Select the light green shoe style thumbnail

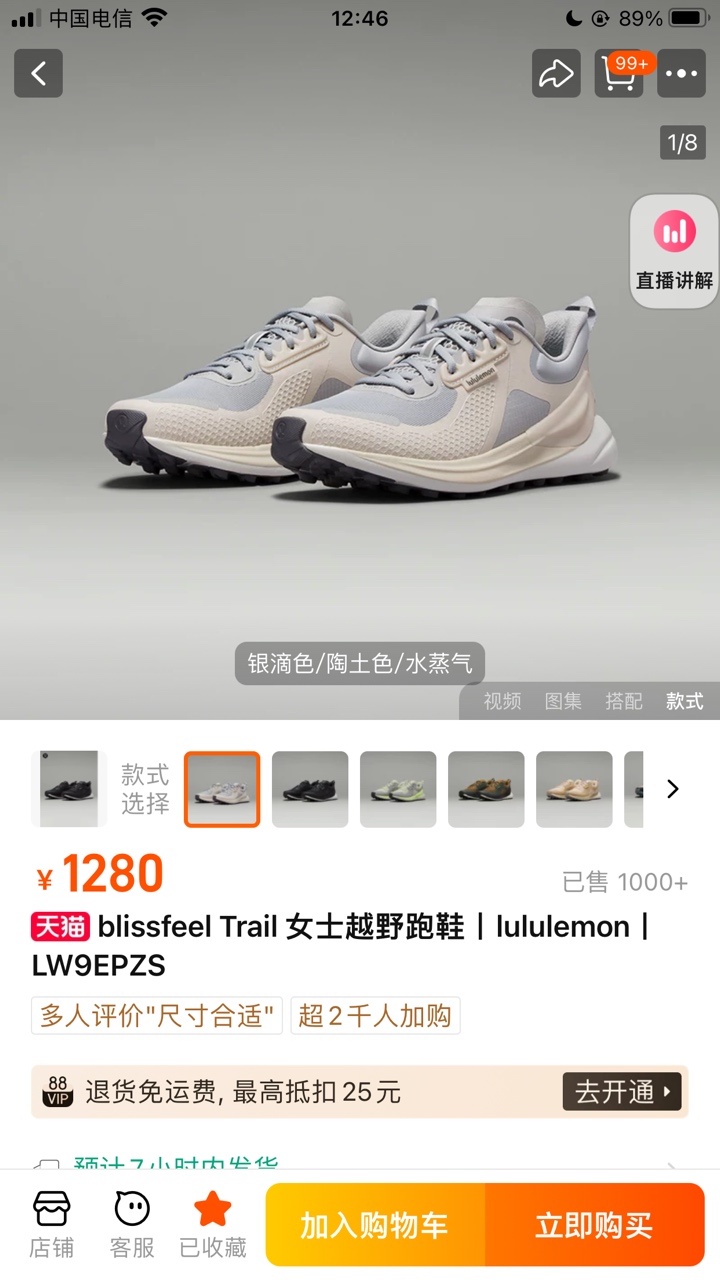point(398,789)
